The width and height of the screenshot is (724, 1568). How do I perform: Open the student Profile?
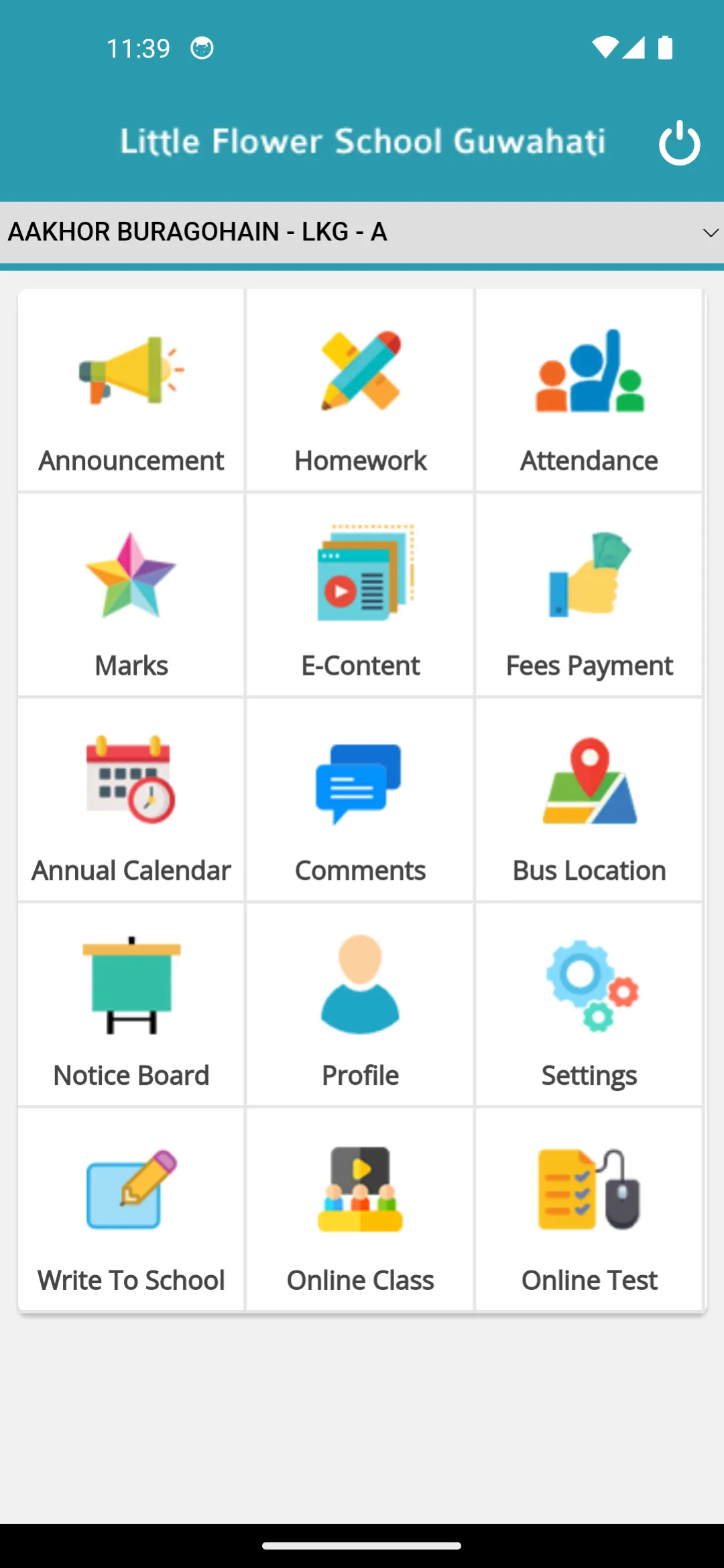click(x=360, y=1005)
